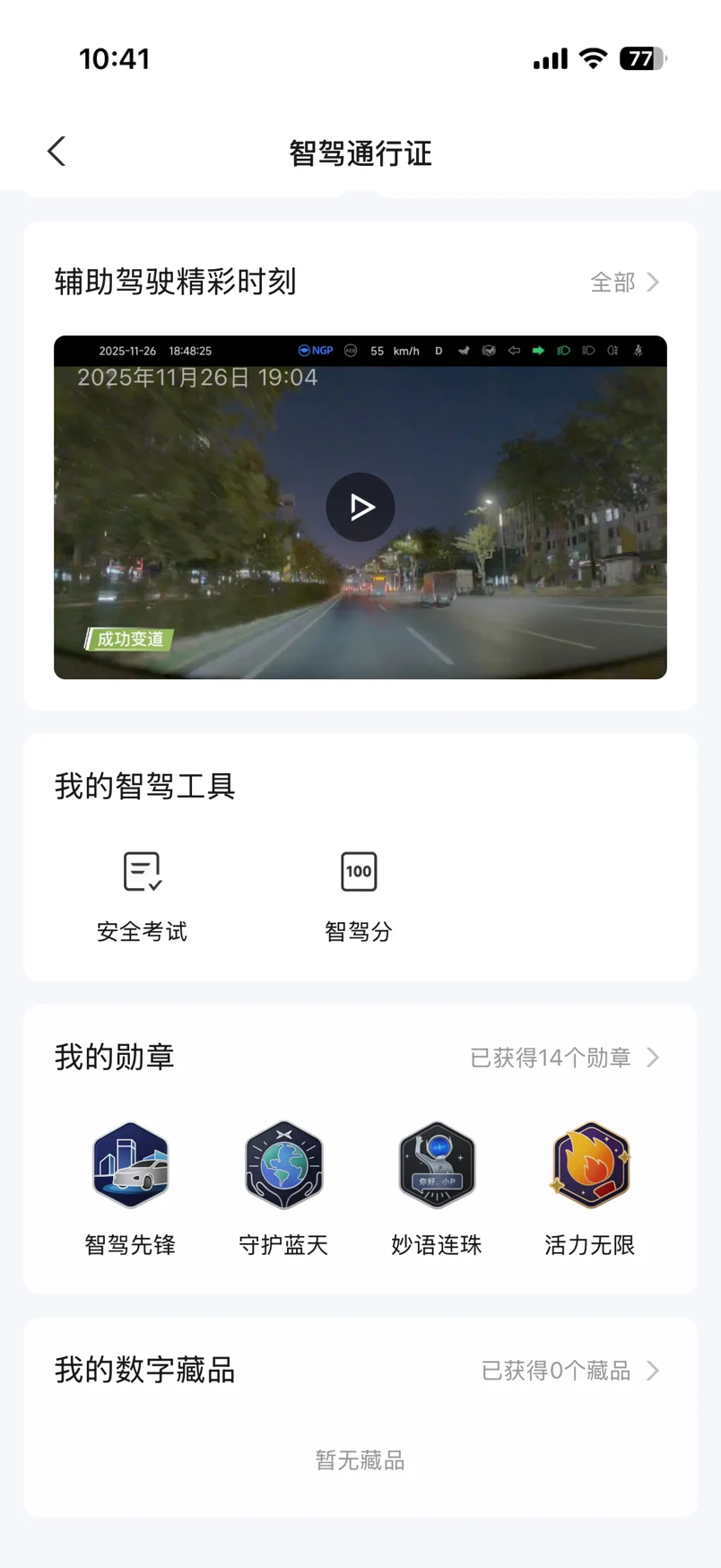
Task: Go back from 智驾通行证 page
Action: click(56, 152)
